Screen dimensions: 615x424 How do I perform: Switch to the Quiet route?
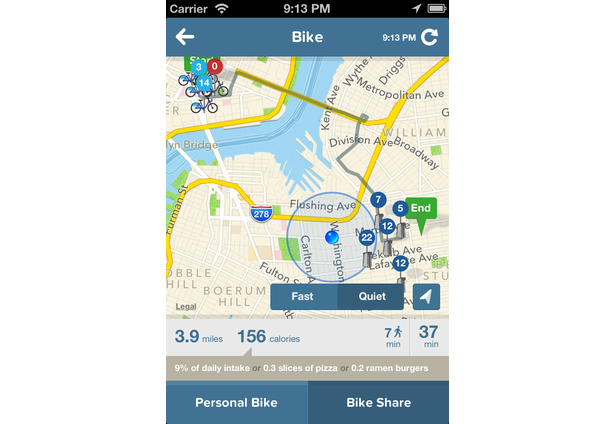(372, 297)
